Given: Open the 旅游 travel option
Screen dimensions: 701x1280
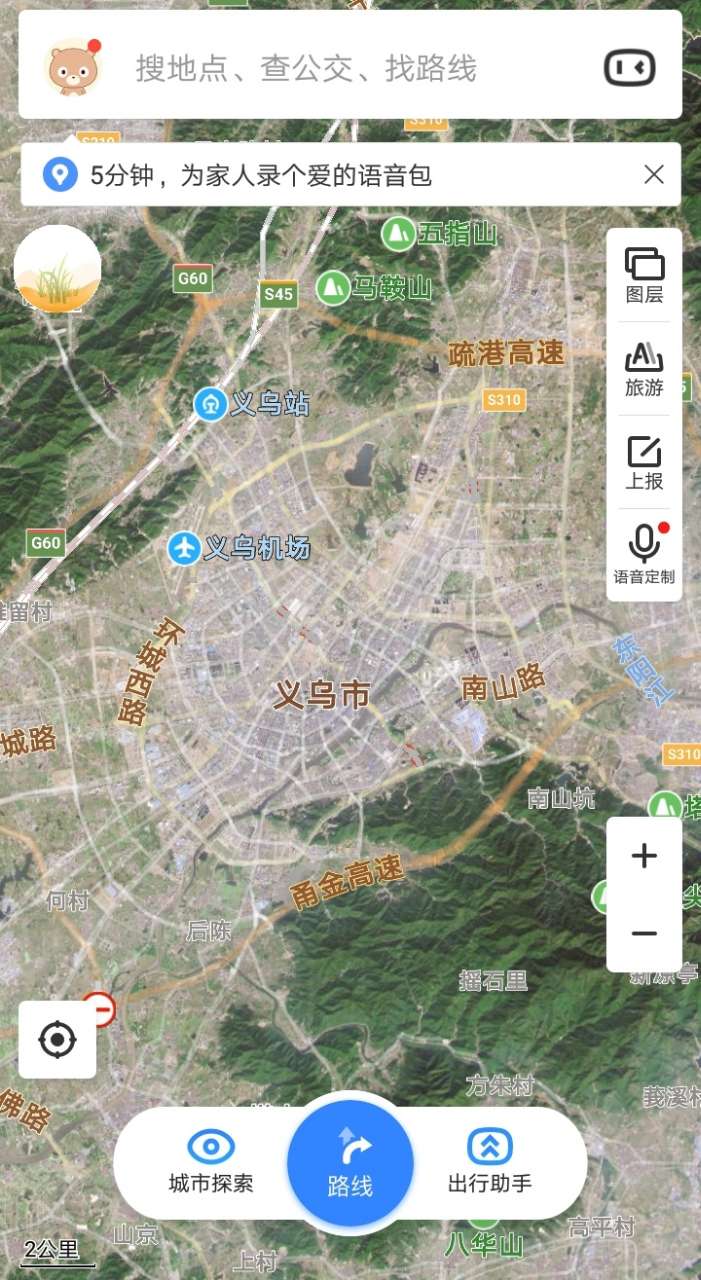Looking at the screenshot, I should (x=644, y=368).
